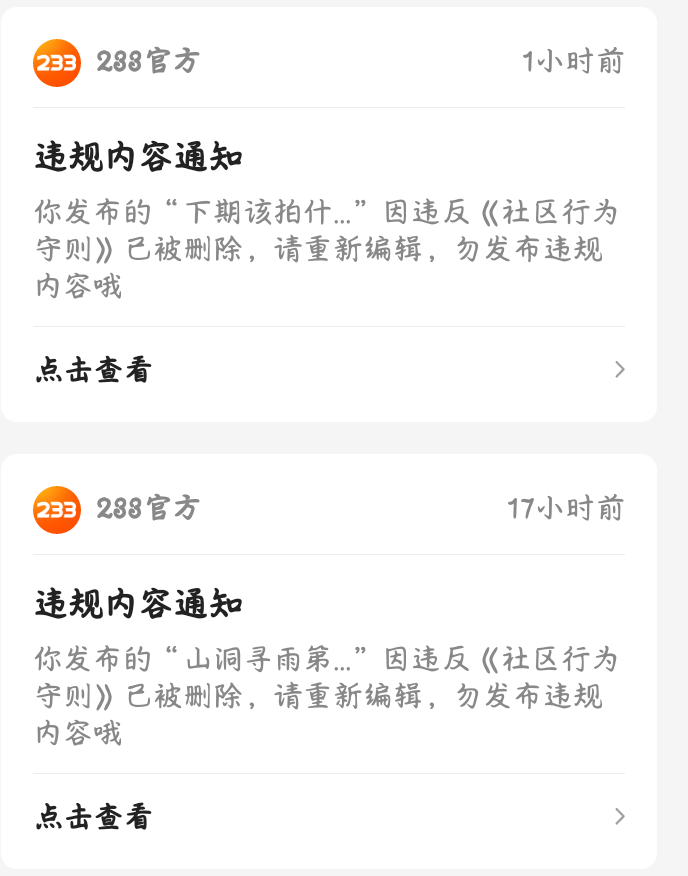点击17小时前通知的233官方头像
Image resolution: width=688 pixels, height=876 pixels.
click(57, 510)
